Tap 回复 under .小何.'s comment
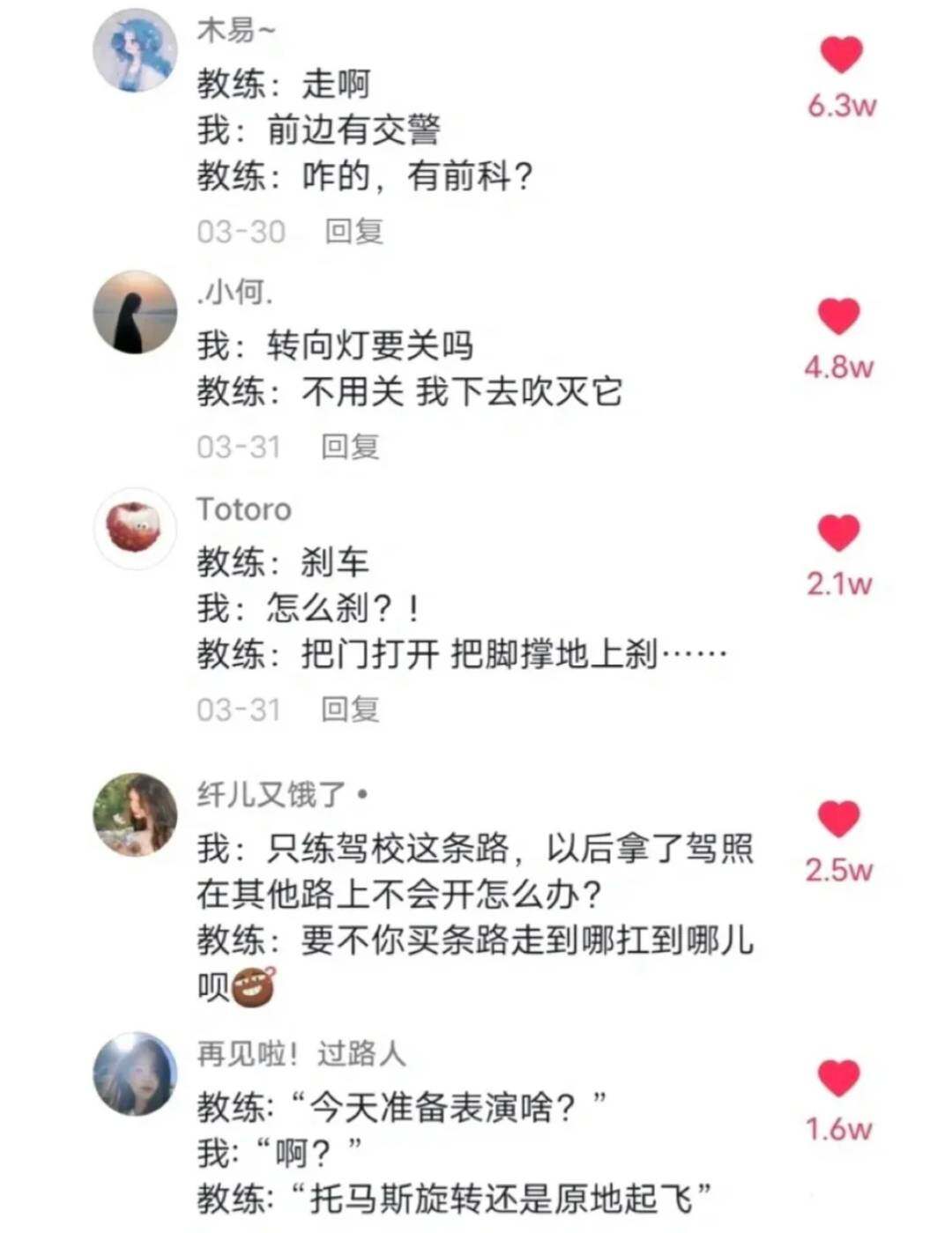Viewport: 952px width, 1233px height. (350, 447)
